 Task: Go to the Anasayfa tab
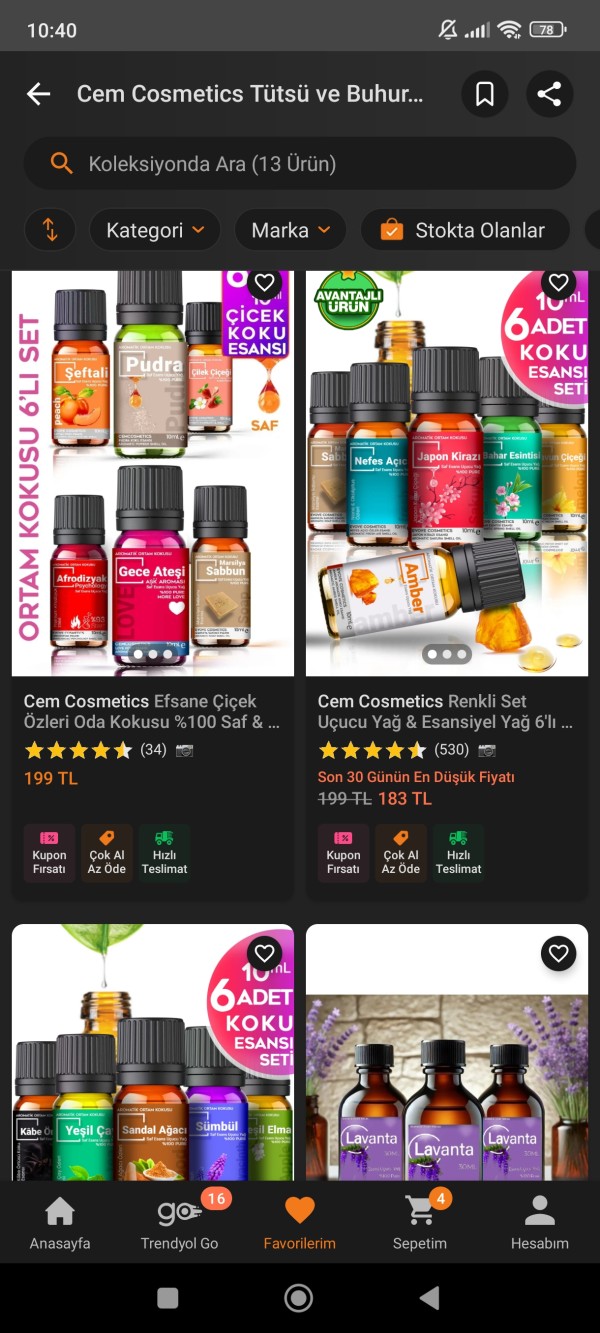click(60, 1223)
